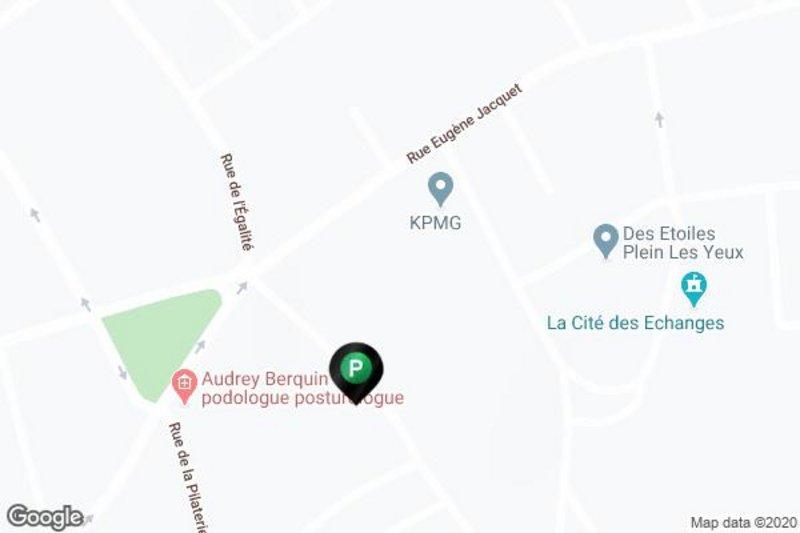Tap the green parking marker pin
Screen dimensions: 800x533
(x=355, y=370)
